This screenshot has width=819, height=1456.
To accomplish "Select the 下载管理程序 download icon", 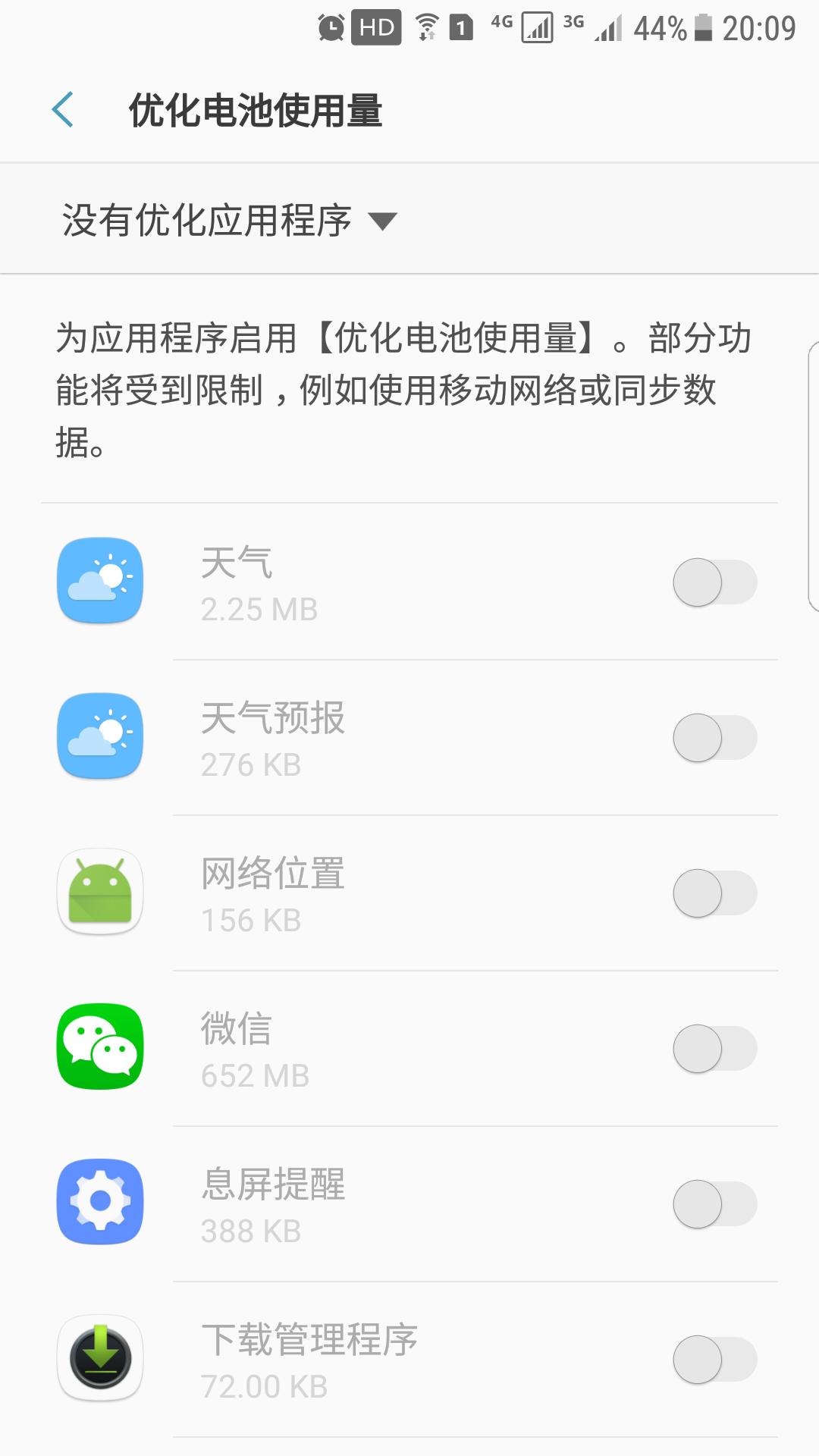I will (99, 1357).
